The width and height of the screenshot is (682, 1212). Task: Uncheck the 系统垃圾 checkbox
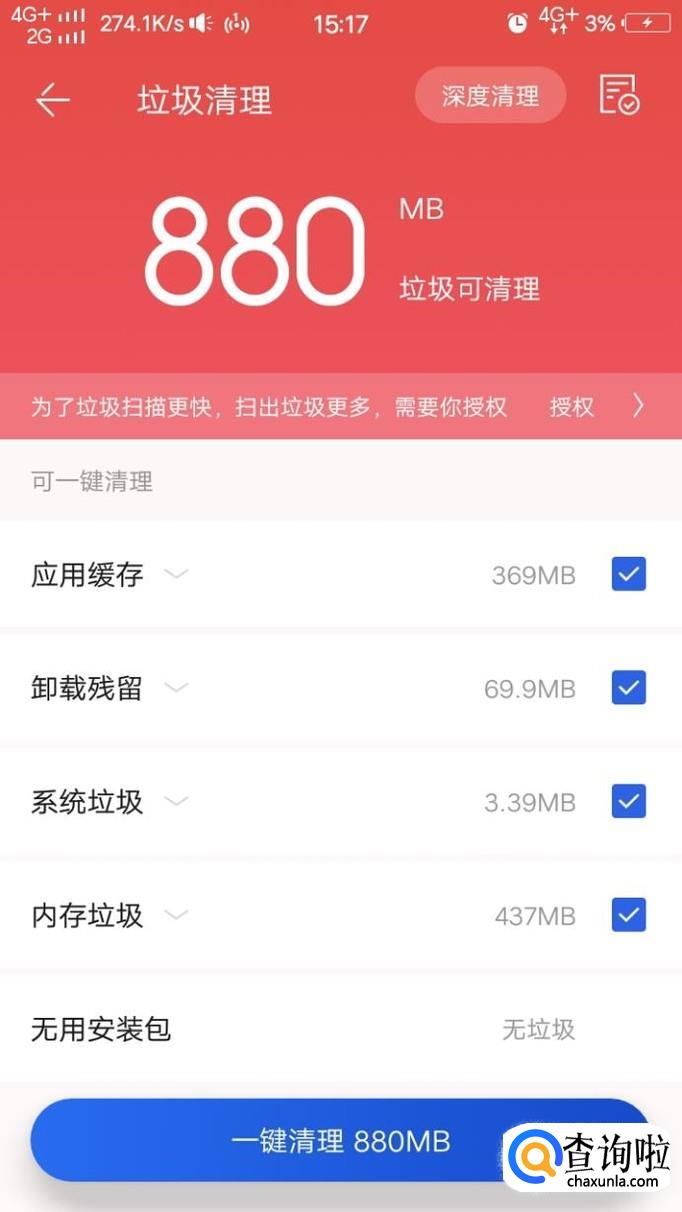coord(629,801)
